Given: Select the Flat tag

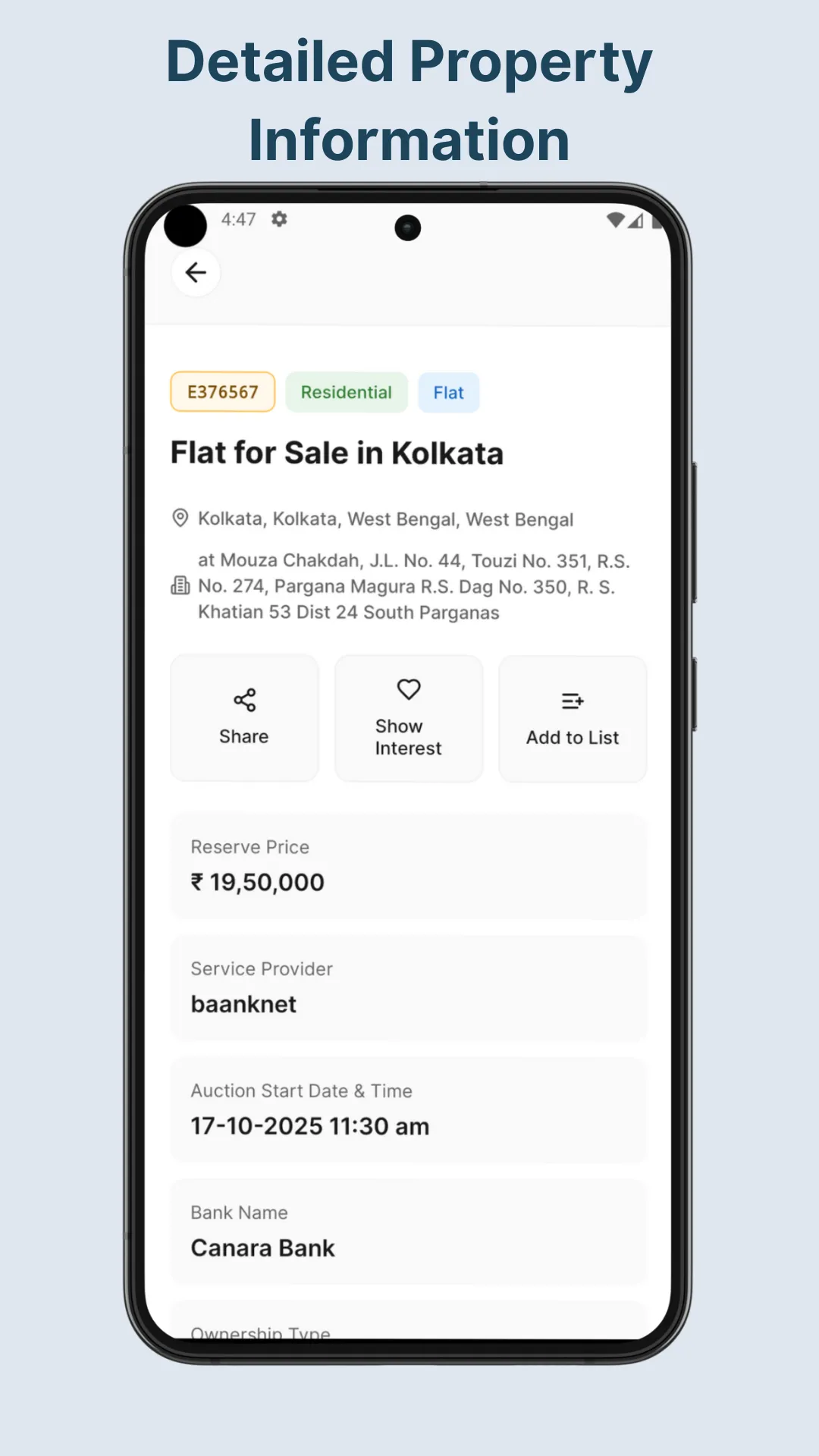Looking at the screenshot, I should click(448, 392).
